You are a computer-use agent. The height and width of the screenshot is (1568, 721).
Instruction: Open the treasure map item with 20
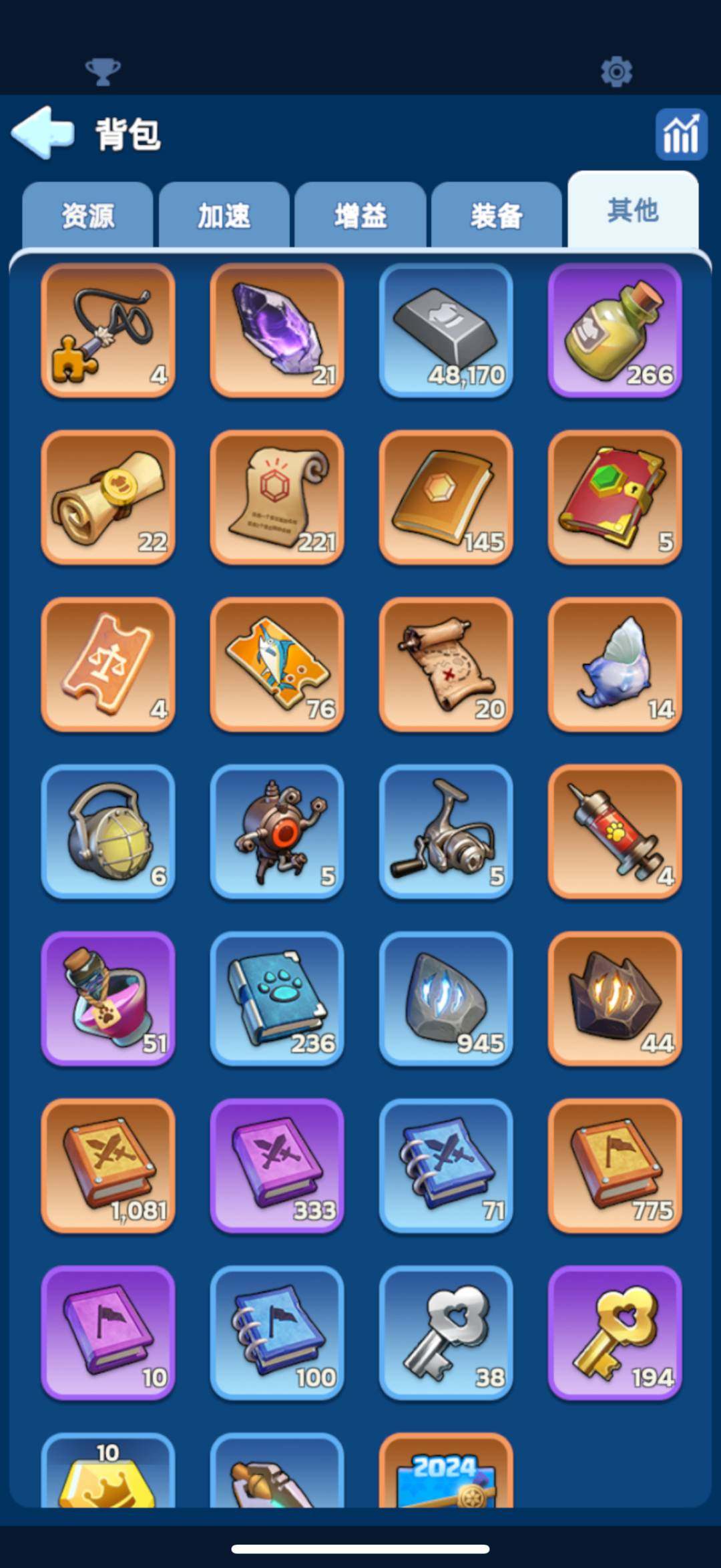pyautogui.click(x=446, y=664)
